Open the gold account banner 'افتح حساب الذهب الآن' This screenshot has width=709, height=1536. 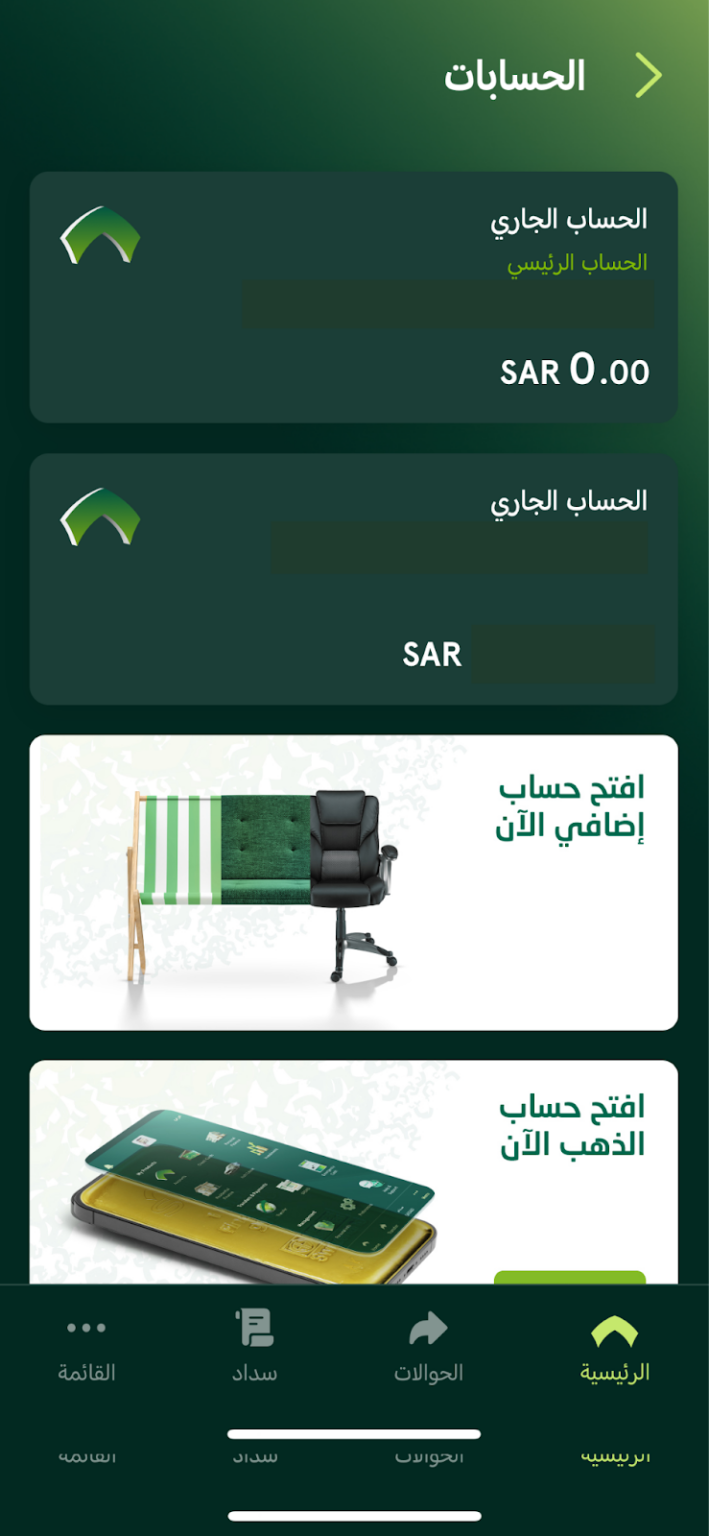354,1170
